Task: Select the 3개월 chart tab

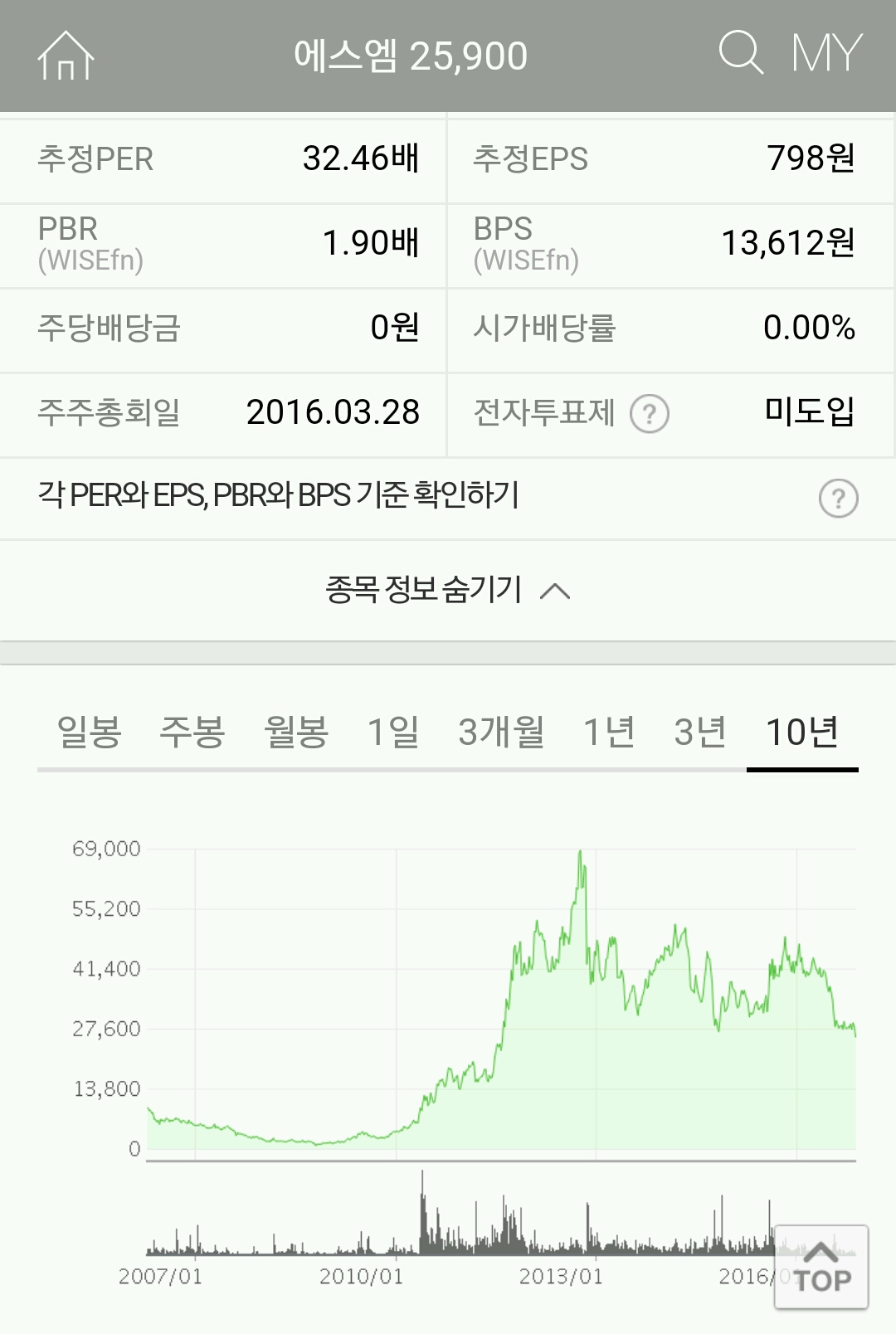Action: coord(501,733)
